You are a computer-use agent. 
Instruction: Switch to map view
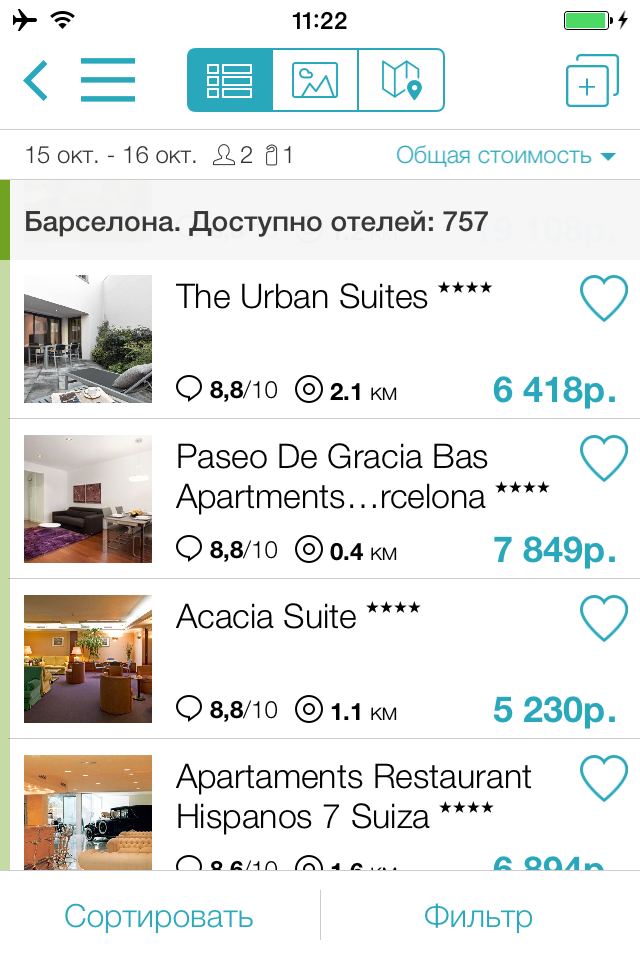pyautogui.click(x=401, y=80)
